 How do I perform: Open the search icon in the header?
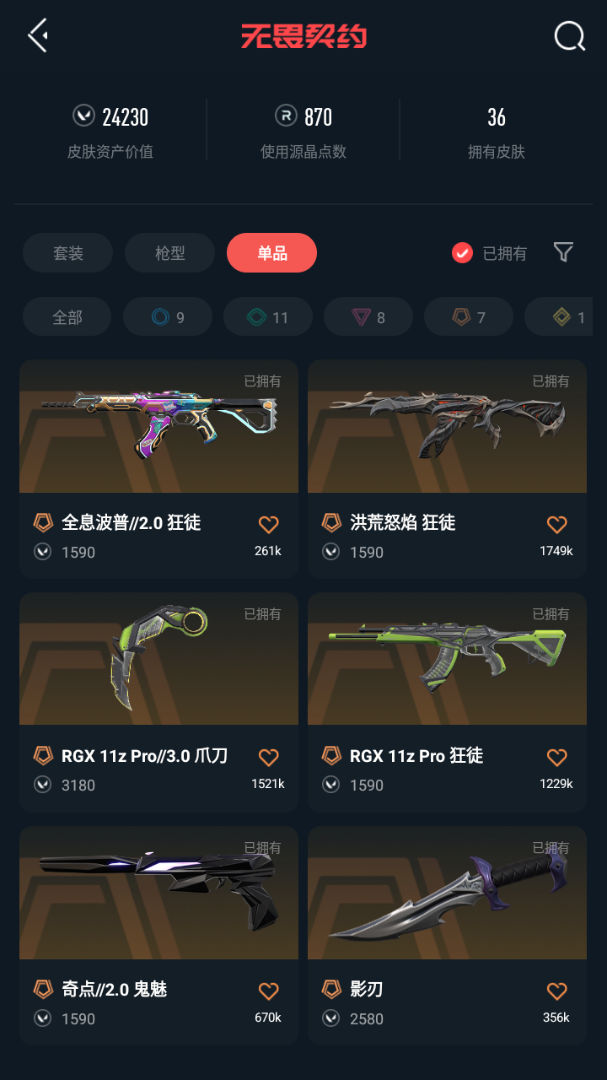point(569,36)
